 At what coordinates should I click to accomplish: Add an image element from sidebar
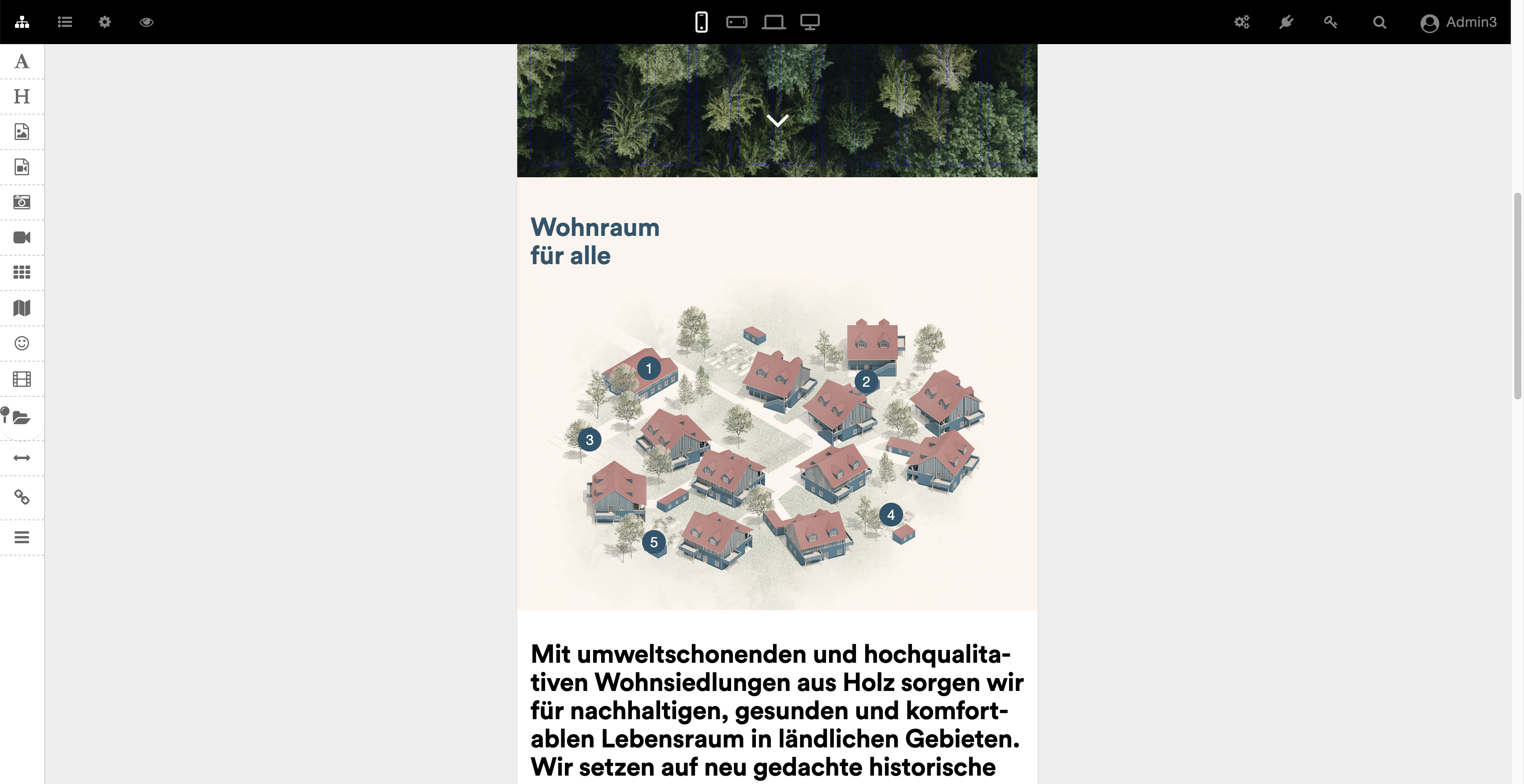[22, 131]
